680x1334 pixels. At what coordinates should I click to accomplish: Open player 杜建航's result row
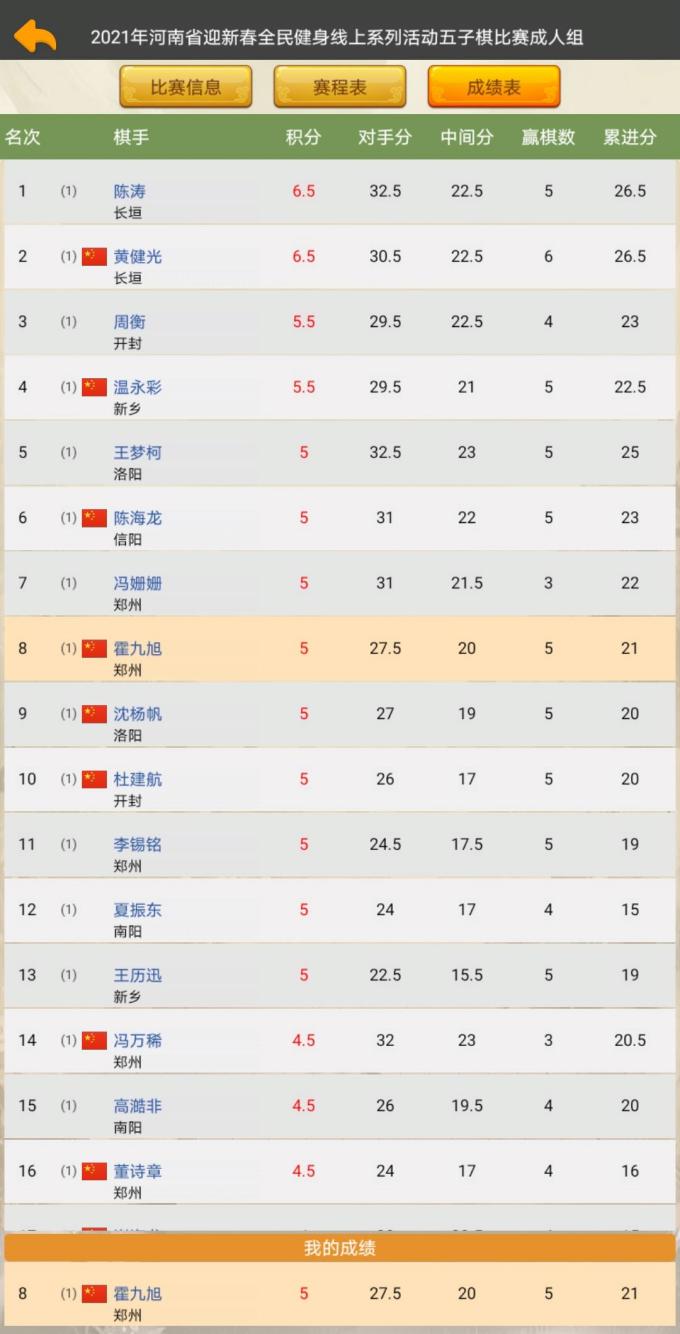[x=340, y=780]
